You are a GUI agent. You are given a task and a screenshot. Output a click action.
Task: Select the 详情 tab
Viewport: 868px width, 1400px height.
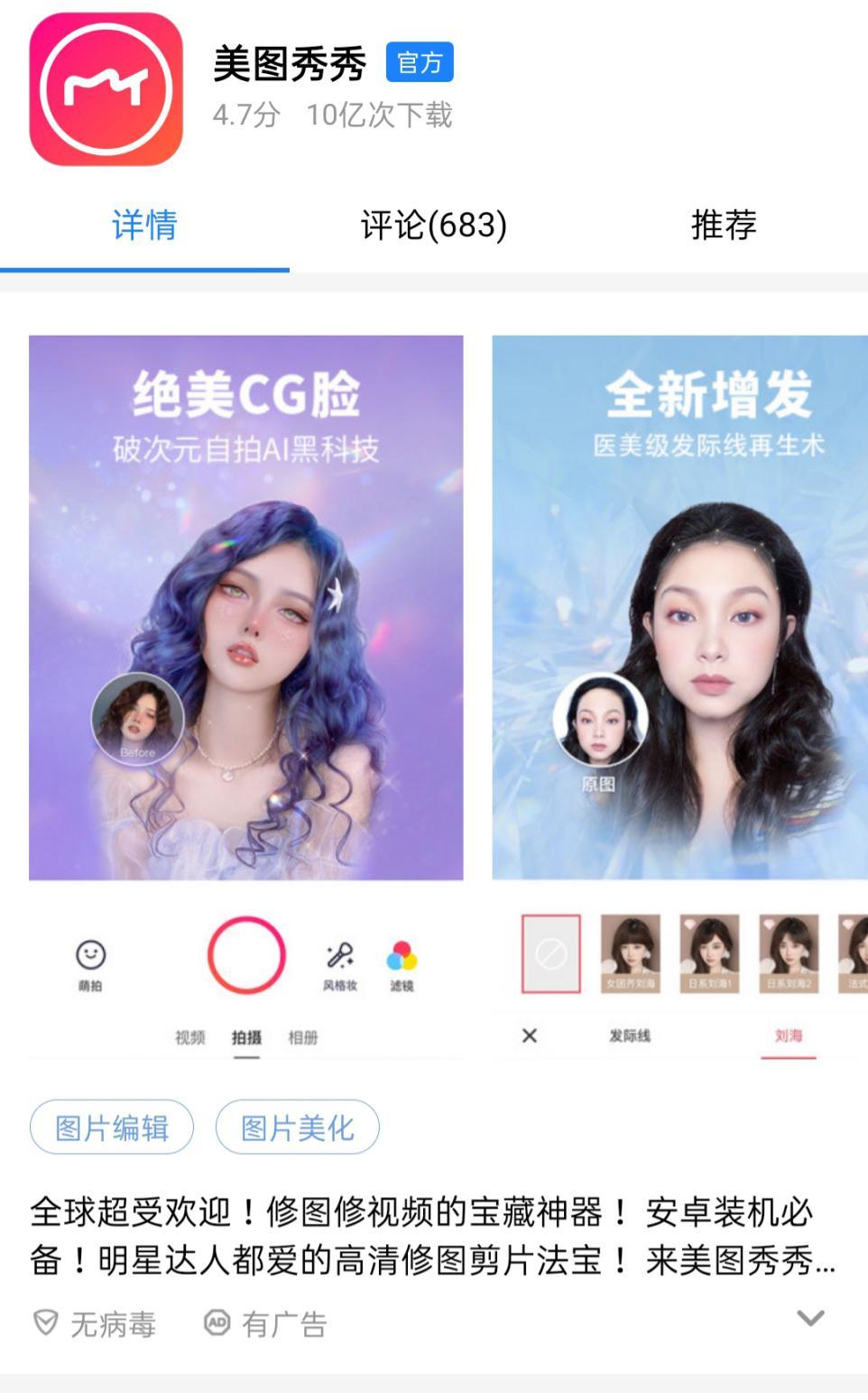click(x=144, y=226)
